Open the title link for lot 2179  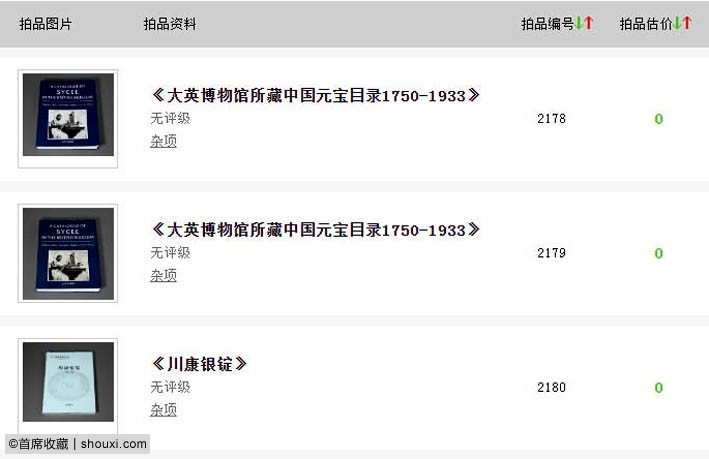tap(316, 230)
